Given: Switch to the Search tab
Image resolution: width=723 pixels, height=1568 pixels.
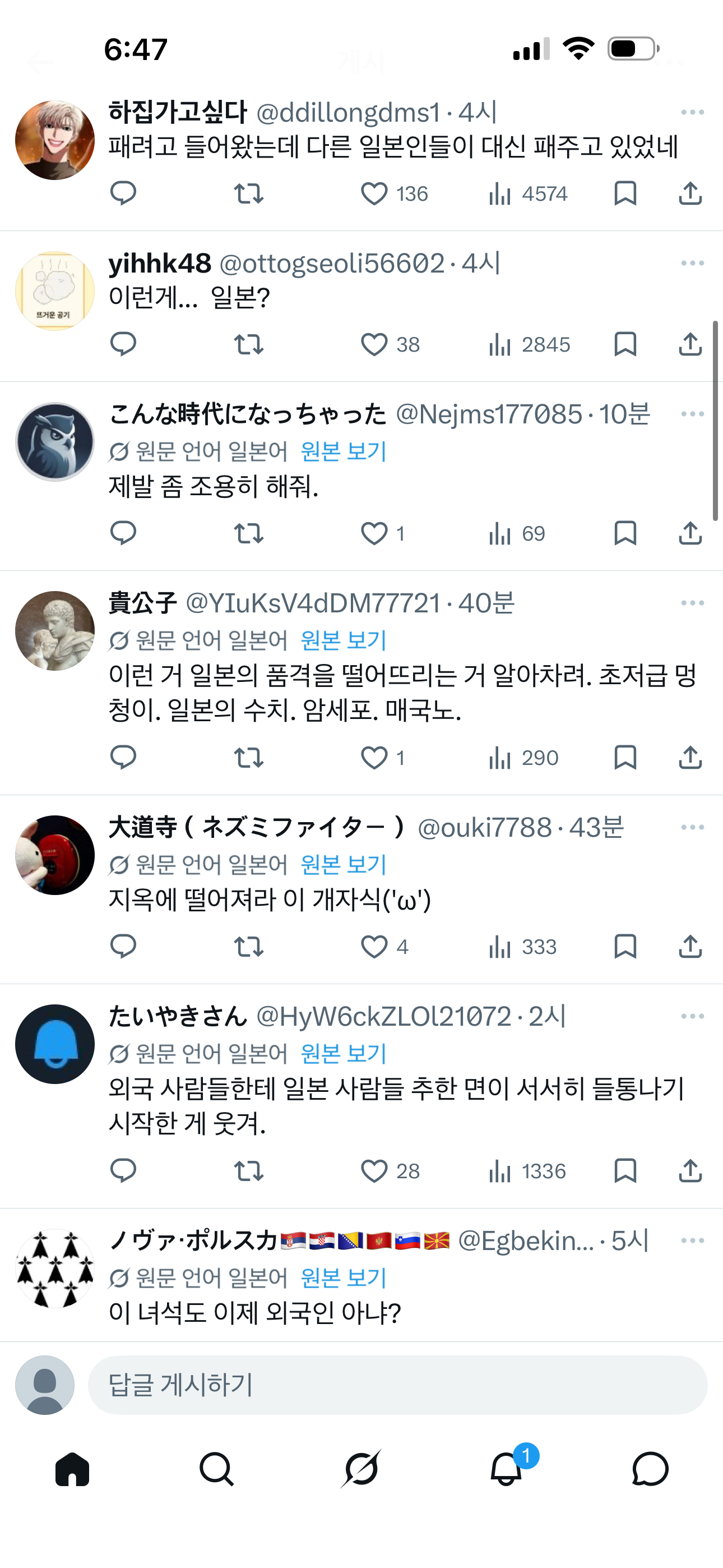Looking at the screenshot, I should [217, 1469].
